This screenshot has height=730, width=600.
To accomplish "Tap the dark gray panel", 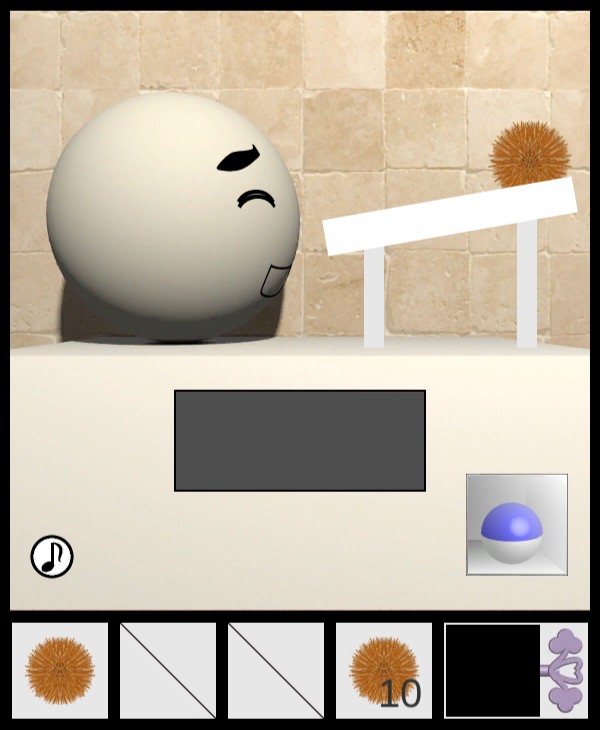I will 300,440.
